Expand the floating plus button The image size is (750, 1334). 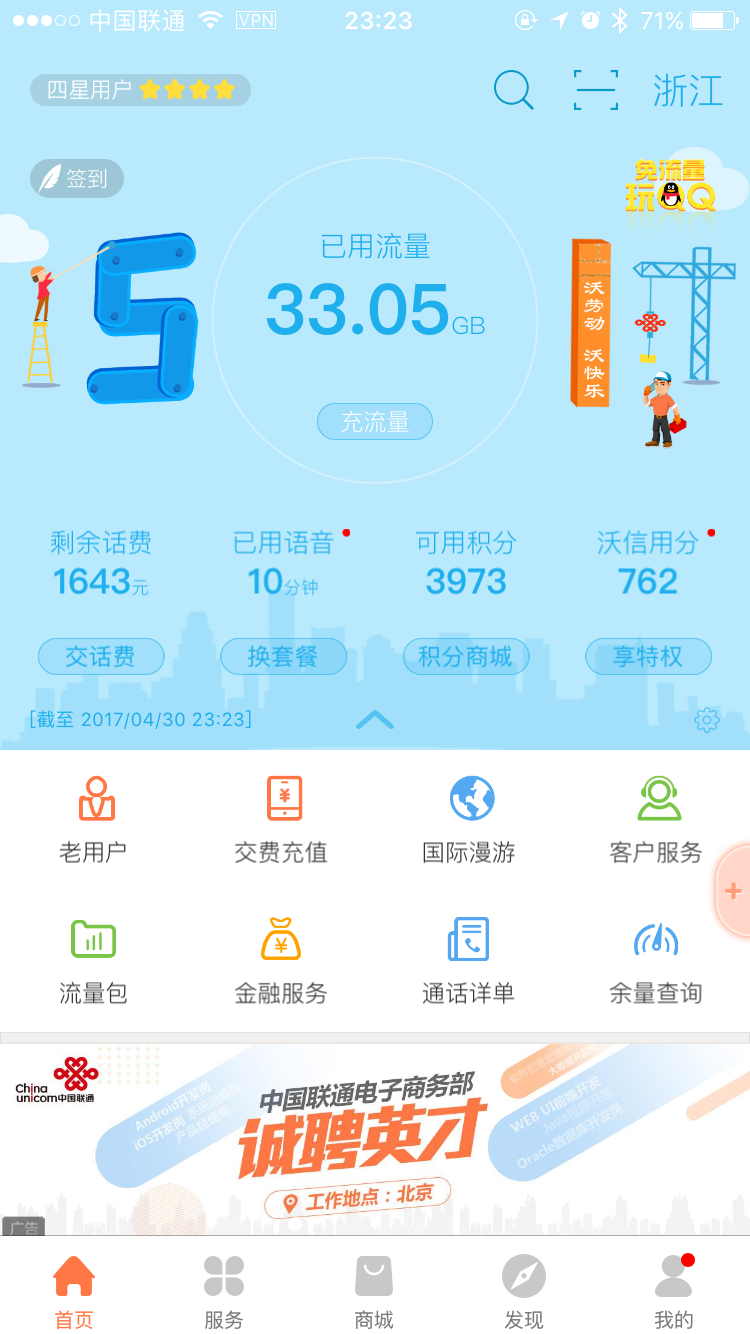click(x=731, y=890)
